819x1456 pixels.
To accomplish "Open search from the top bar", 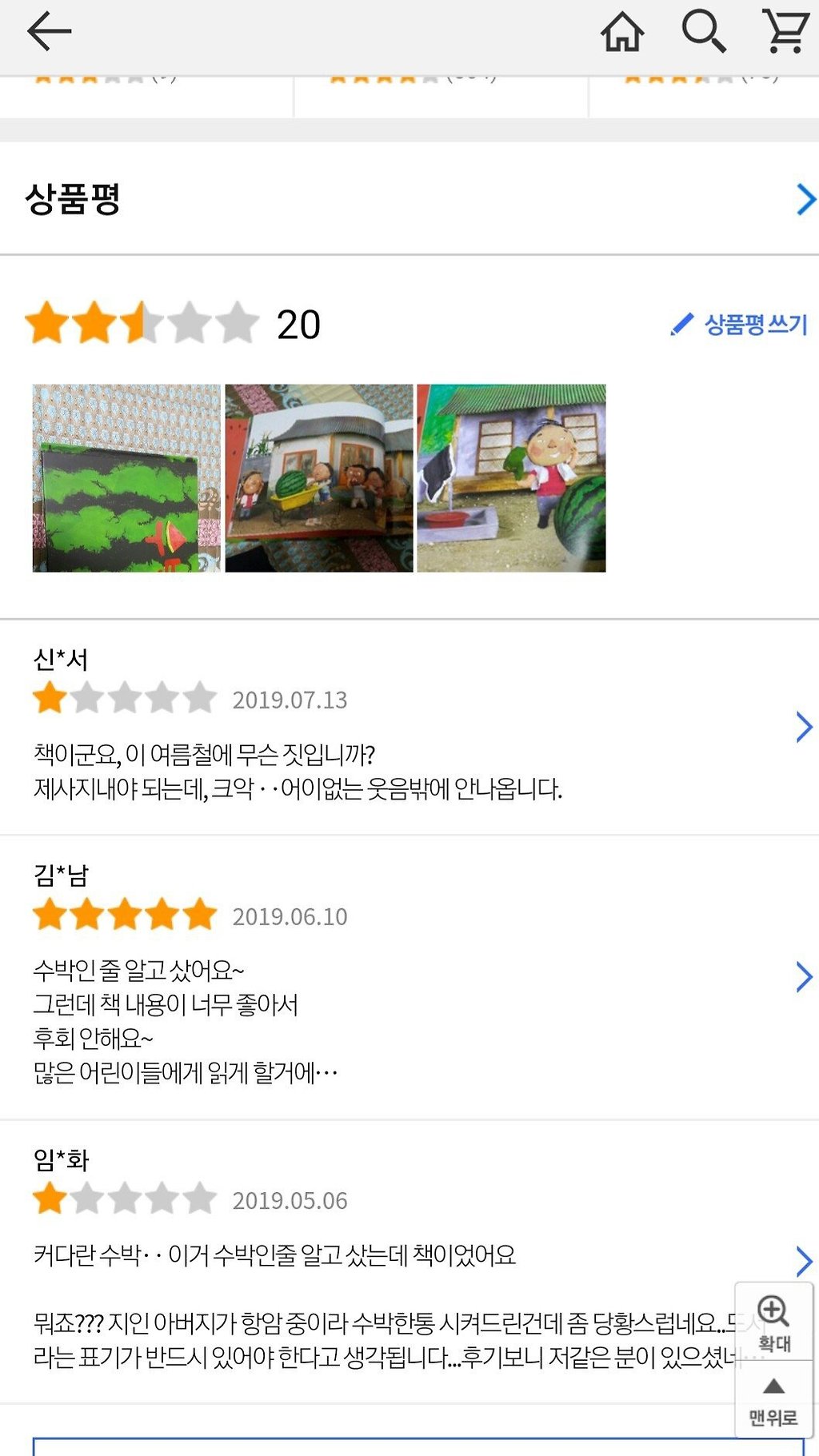I will click(704, 32).
